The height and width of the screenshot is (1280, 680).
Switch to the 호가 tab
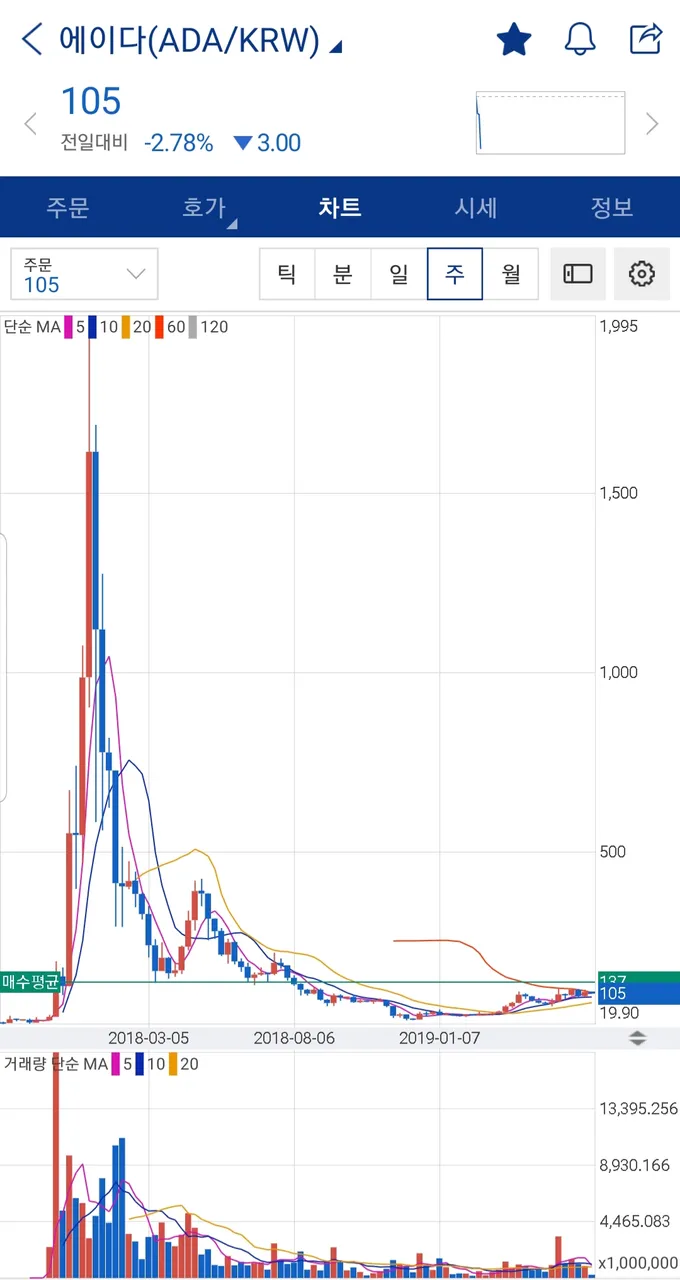point(204,208)
